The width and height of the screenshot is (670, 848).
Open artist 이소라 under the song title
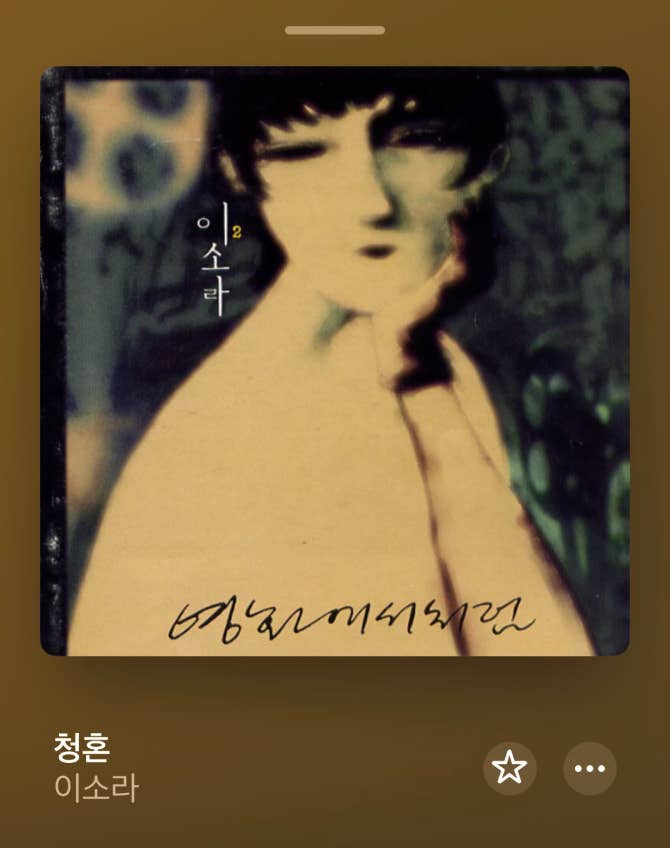96,788
